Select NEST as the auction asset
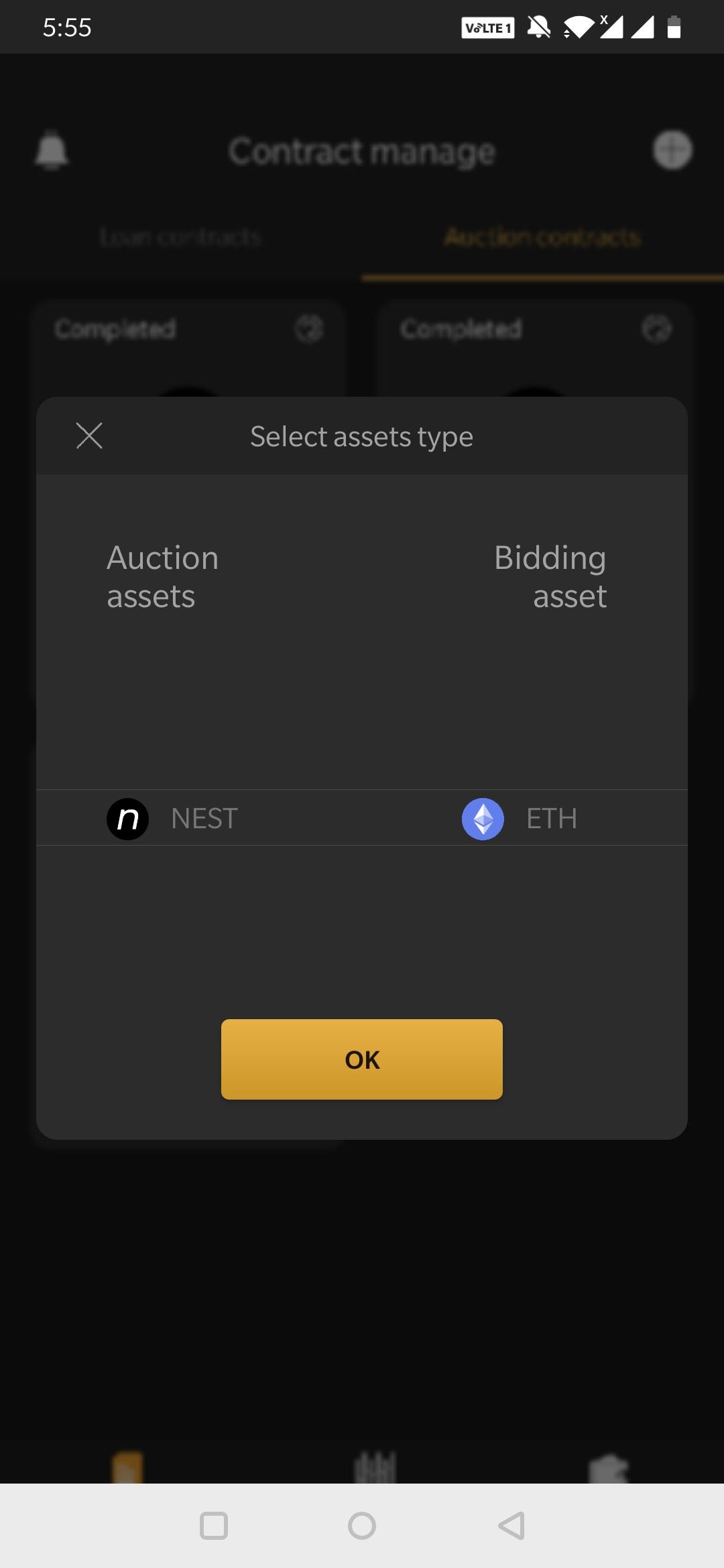 (x=172, y=818)
